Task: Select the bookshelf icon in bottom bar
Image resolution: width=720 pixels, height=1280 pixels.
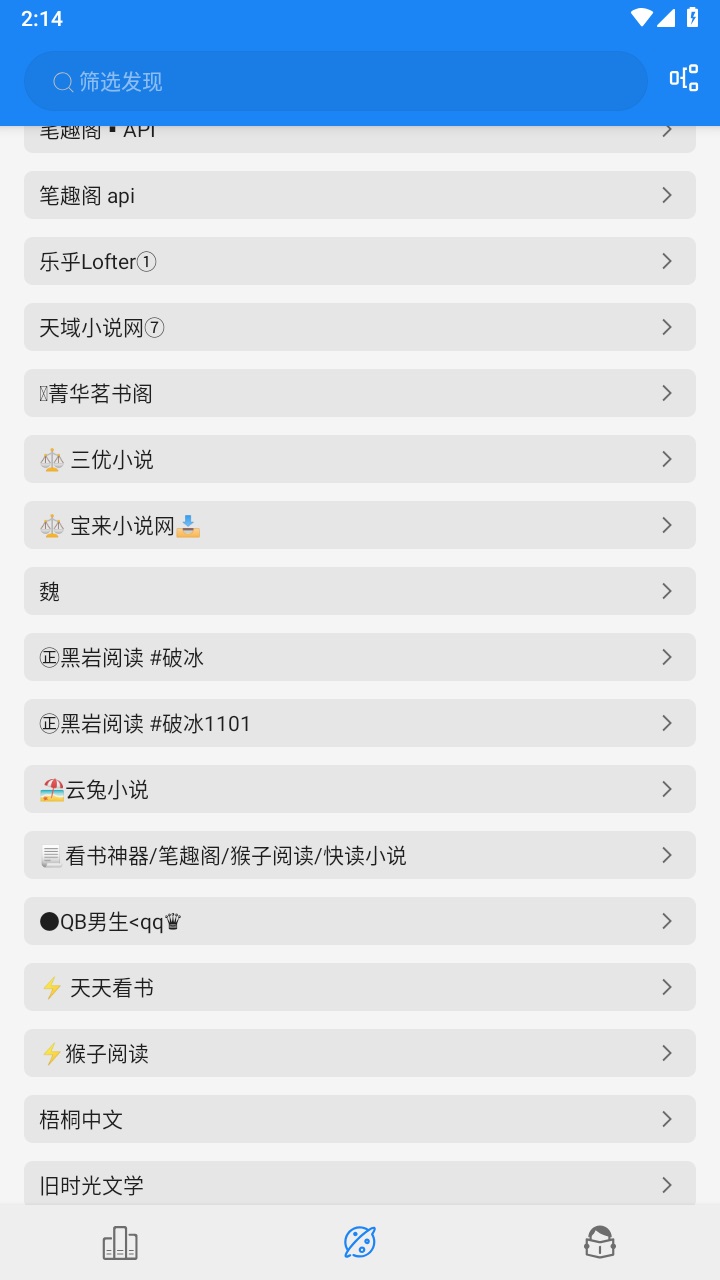Action: pos(120,1240)
